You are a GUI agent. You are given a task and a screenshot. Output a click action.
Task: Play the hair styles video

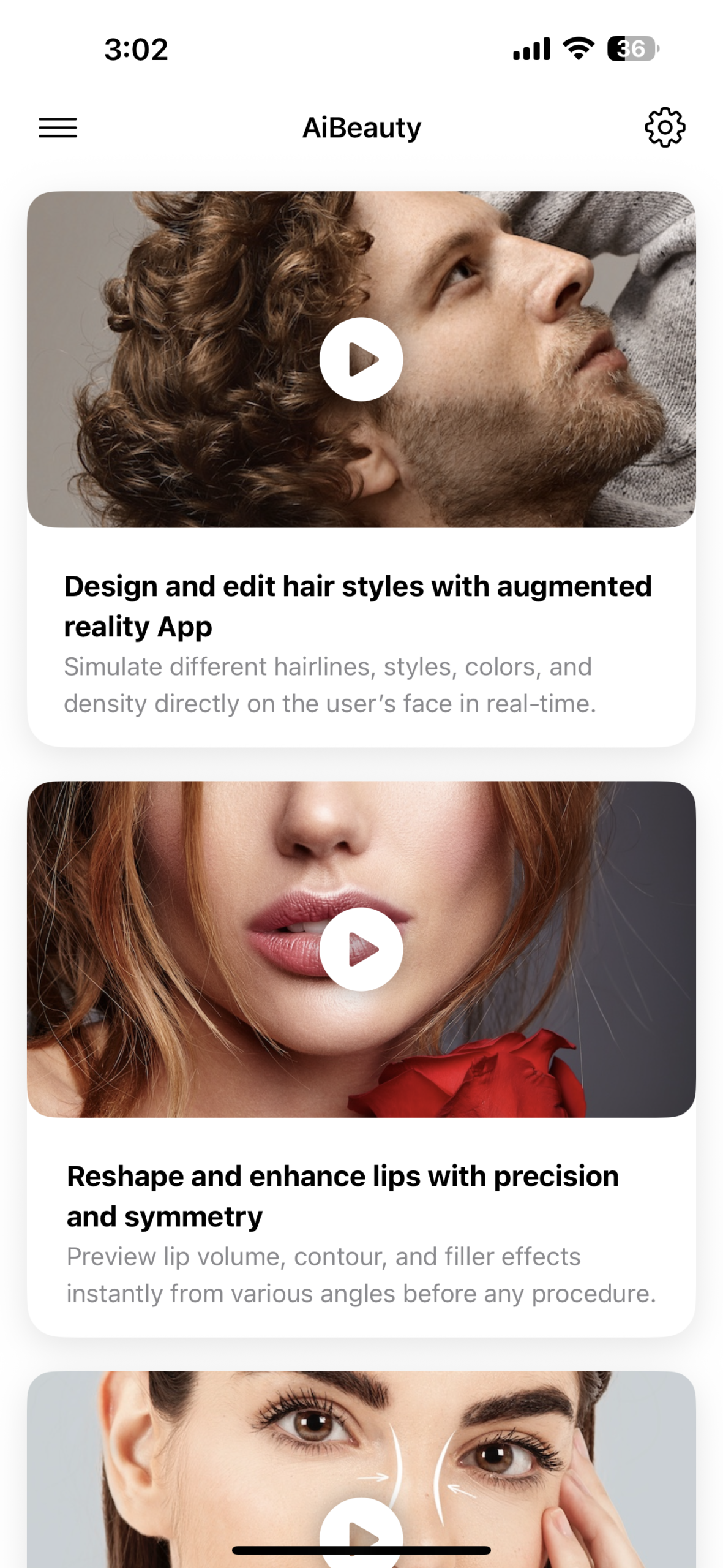point(361,360)
